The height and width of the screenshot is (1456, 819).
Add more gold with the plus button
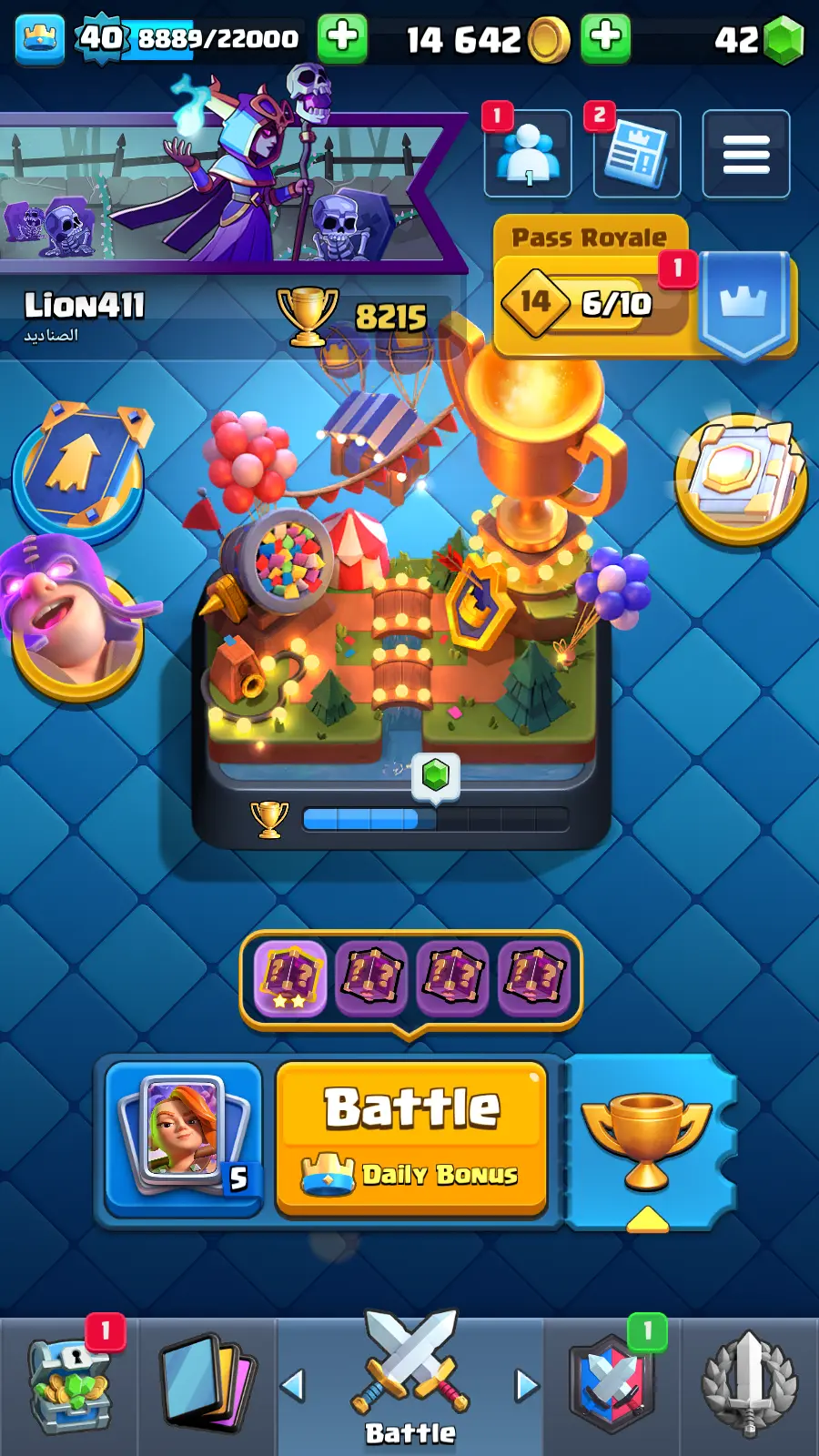pos(605,38)
